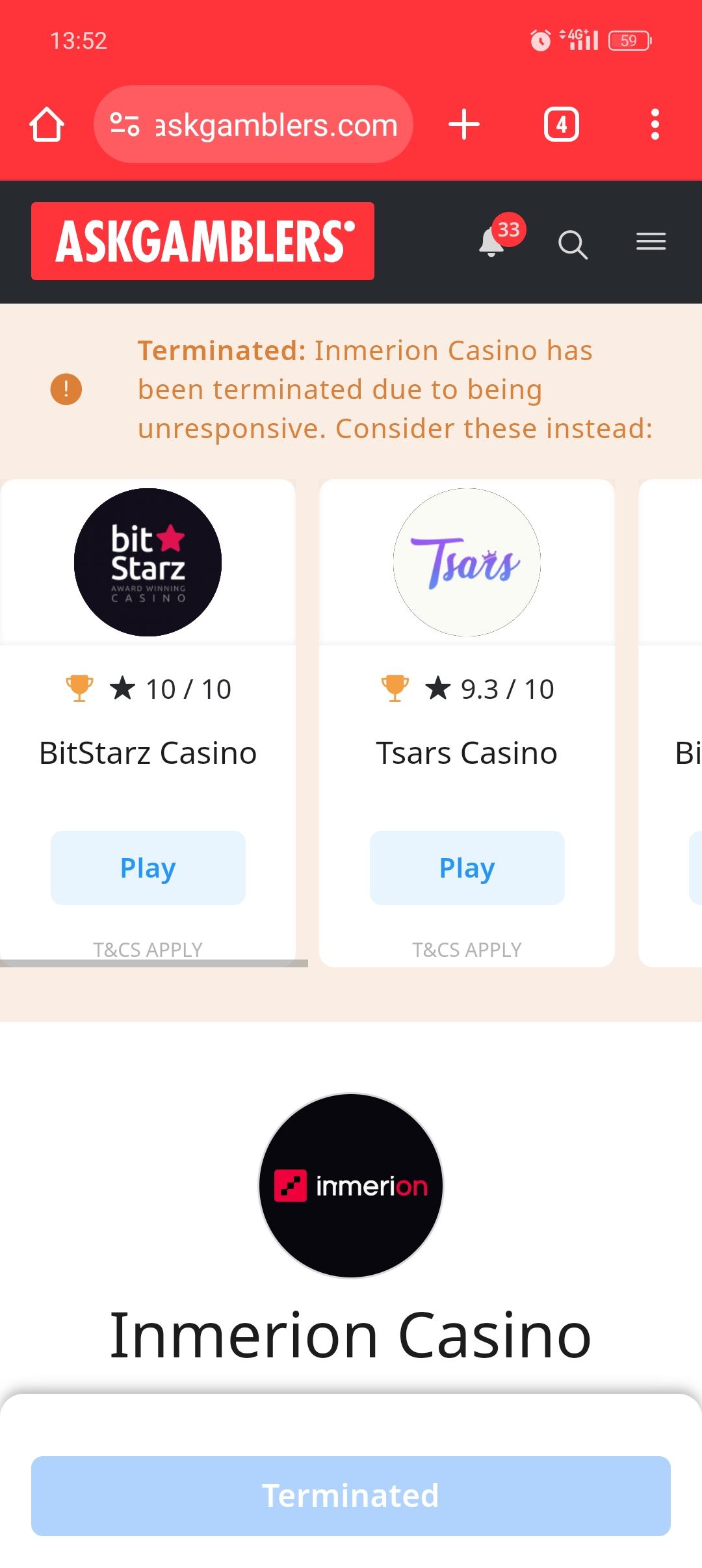Tap Play for Tsars Casino

[467, 868]
